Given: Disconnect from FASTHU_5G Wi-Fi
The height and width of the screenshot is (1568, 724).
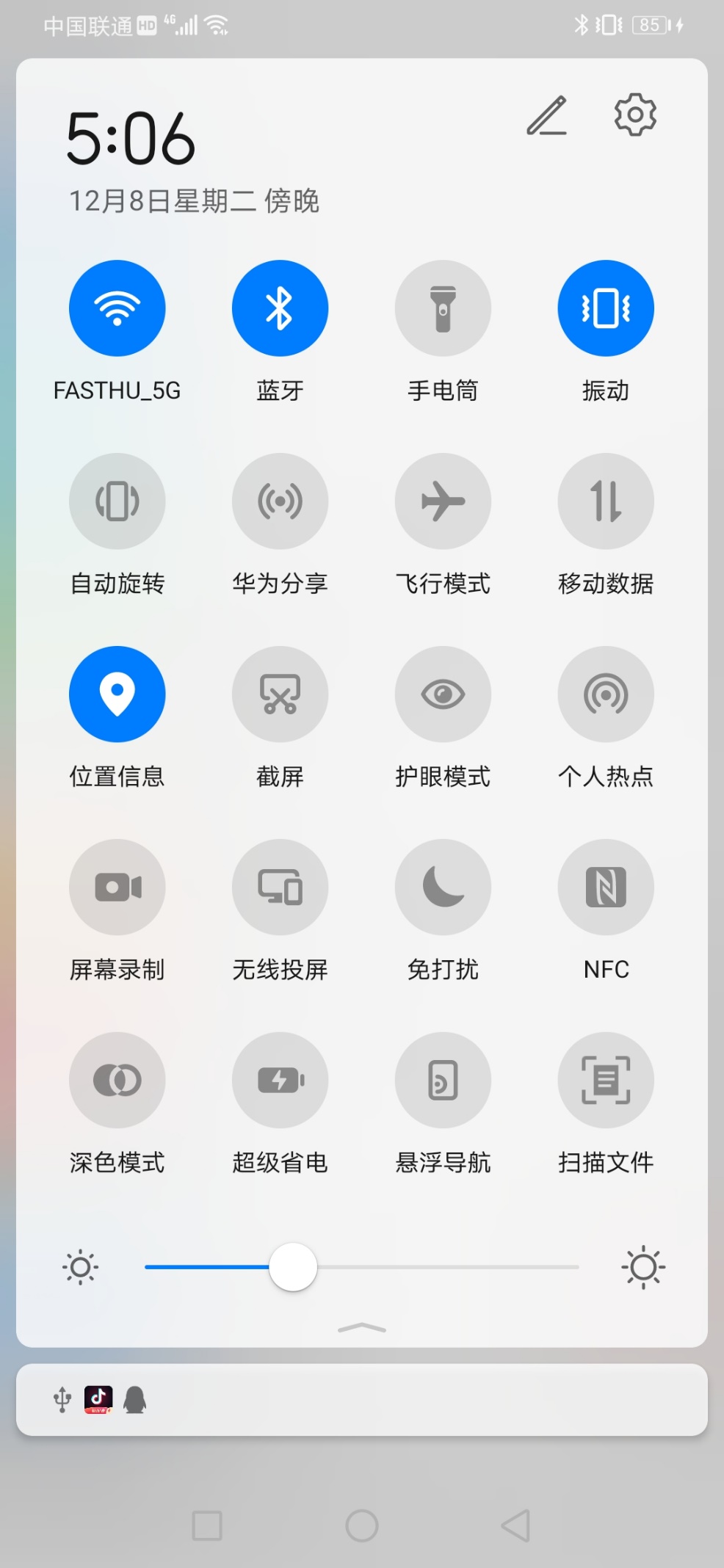Looking at the screenshot, I should click(117, 308).
